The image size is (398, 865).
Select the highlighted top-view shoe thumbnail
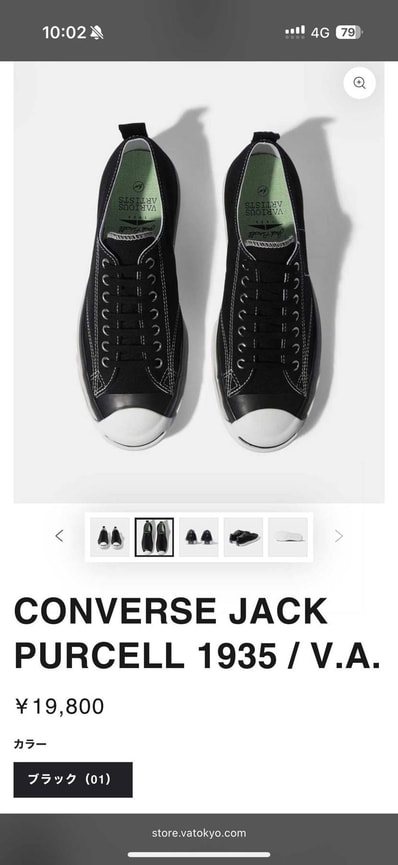(155, 537)
